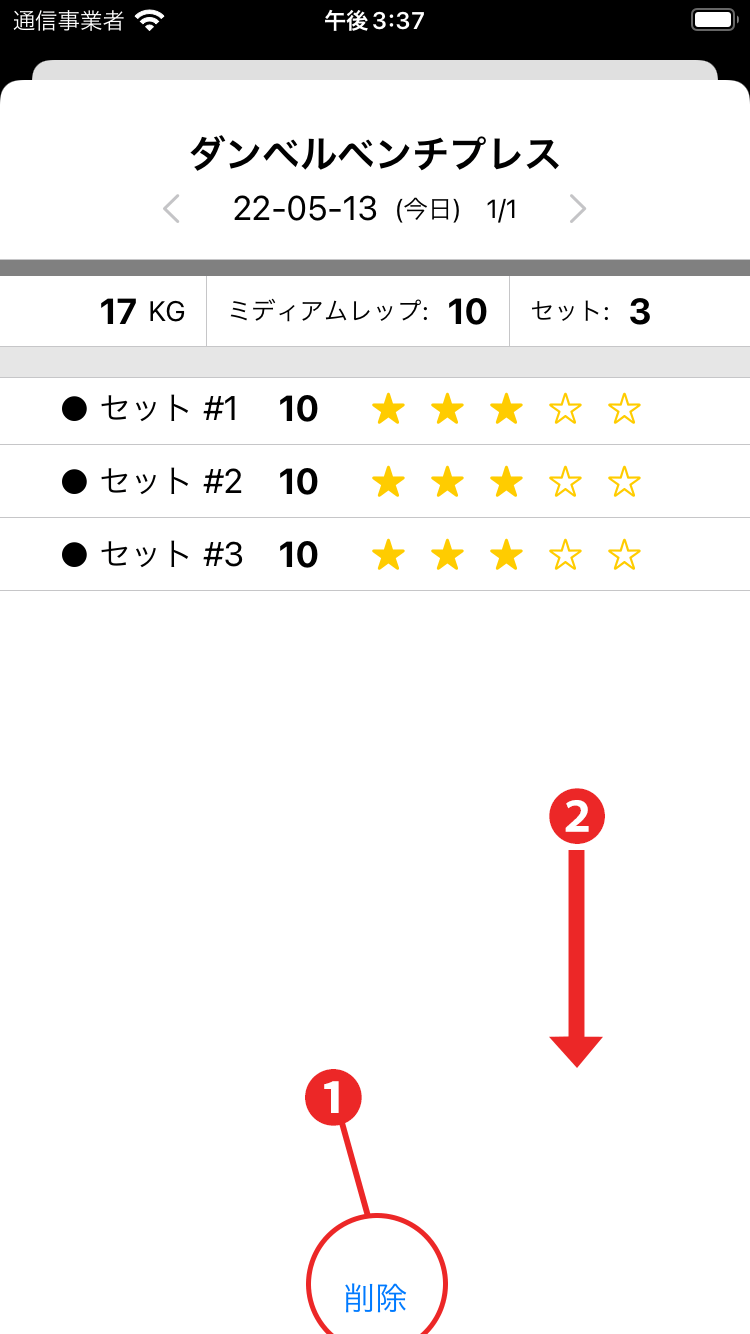Image resolution: width=750 pixels, height=1334 pixels.
Task: Open the セット #3 row
Action: pyautogui.click(x=170, y=555)
